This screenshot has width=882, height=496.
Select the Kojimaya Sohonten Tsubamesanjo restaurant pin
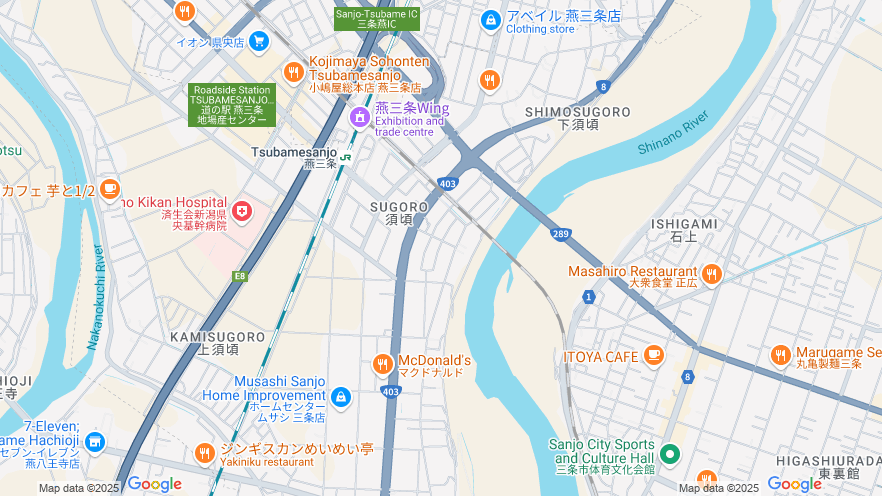(293, 71)
